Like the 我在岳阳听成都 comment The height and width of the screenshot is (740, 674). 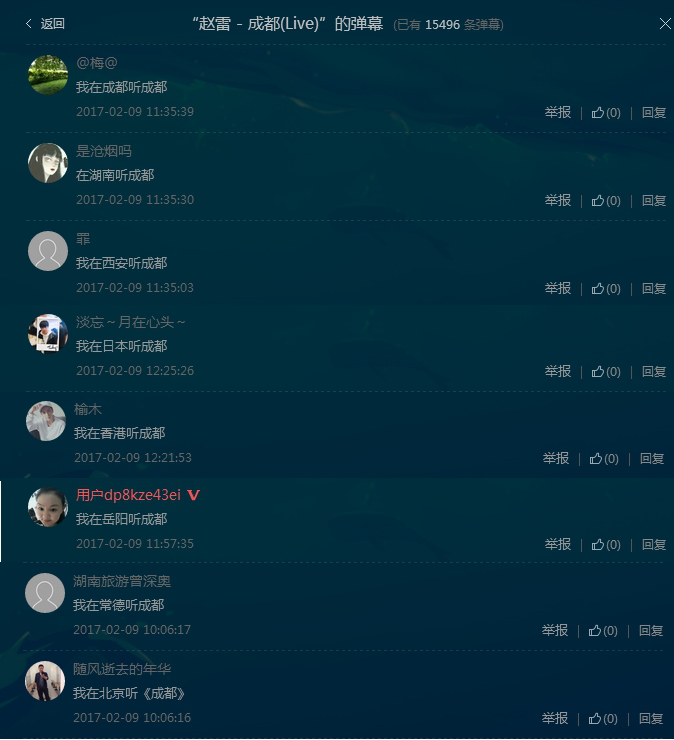(x=605, y=545)
